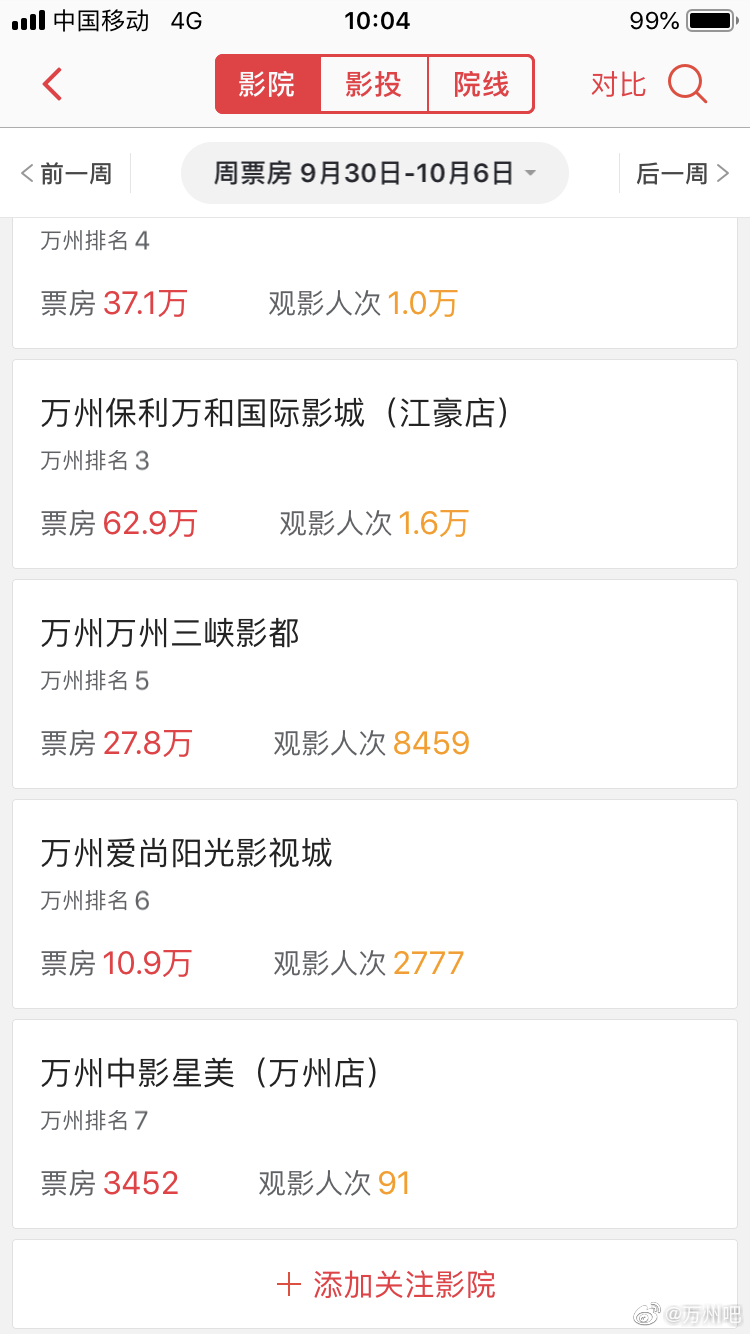Open 万州爱尚阳光影视城 cinema card
750x1334 pixels.
[x=375, y=904]
